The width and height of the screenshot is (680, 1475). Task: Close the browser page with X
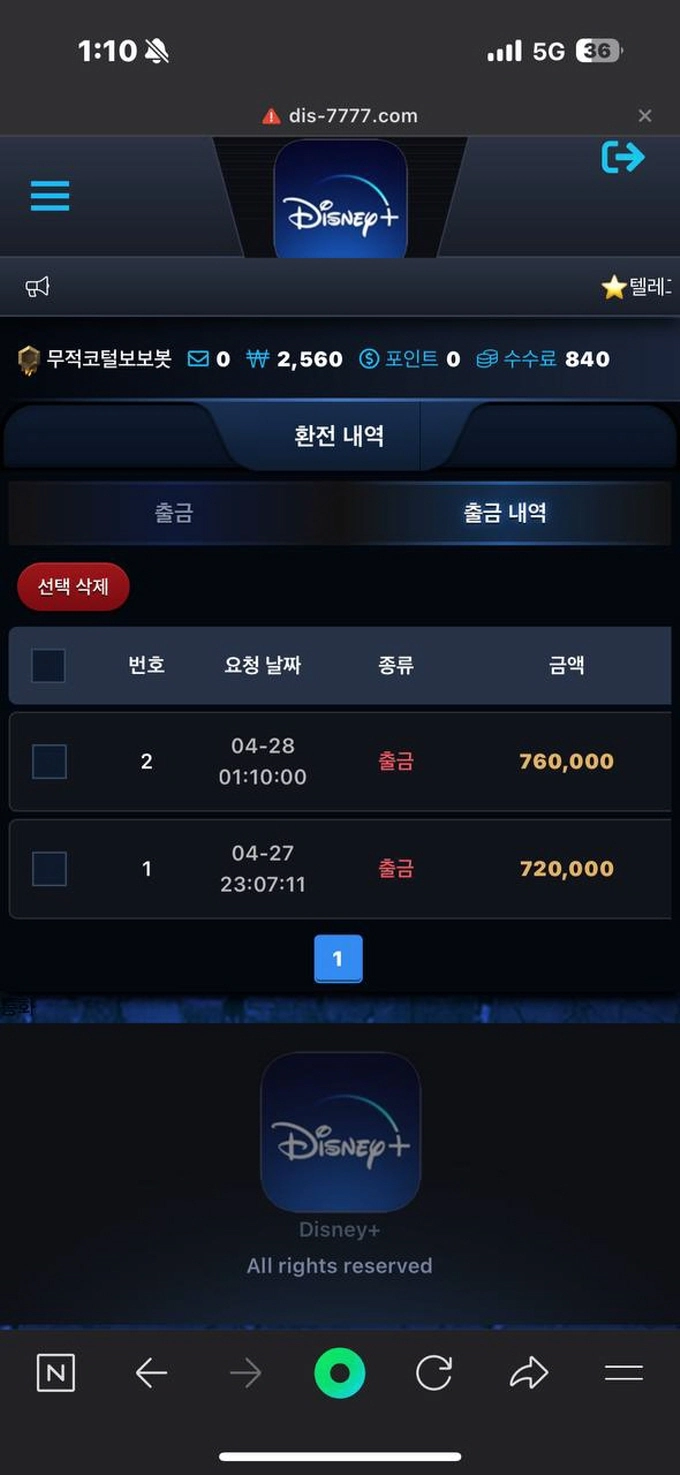pos(645,116)
